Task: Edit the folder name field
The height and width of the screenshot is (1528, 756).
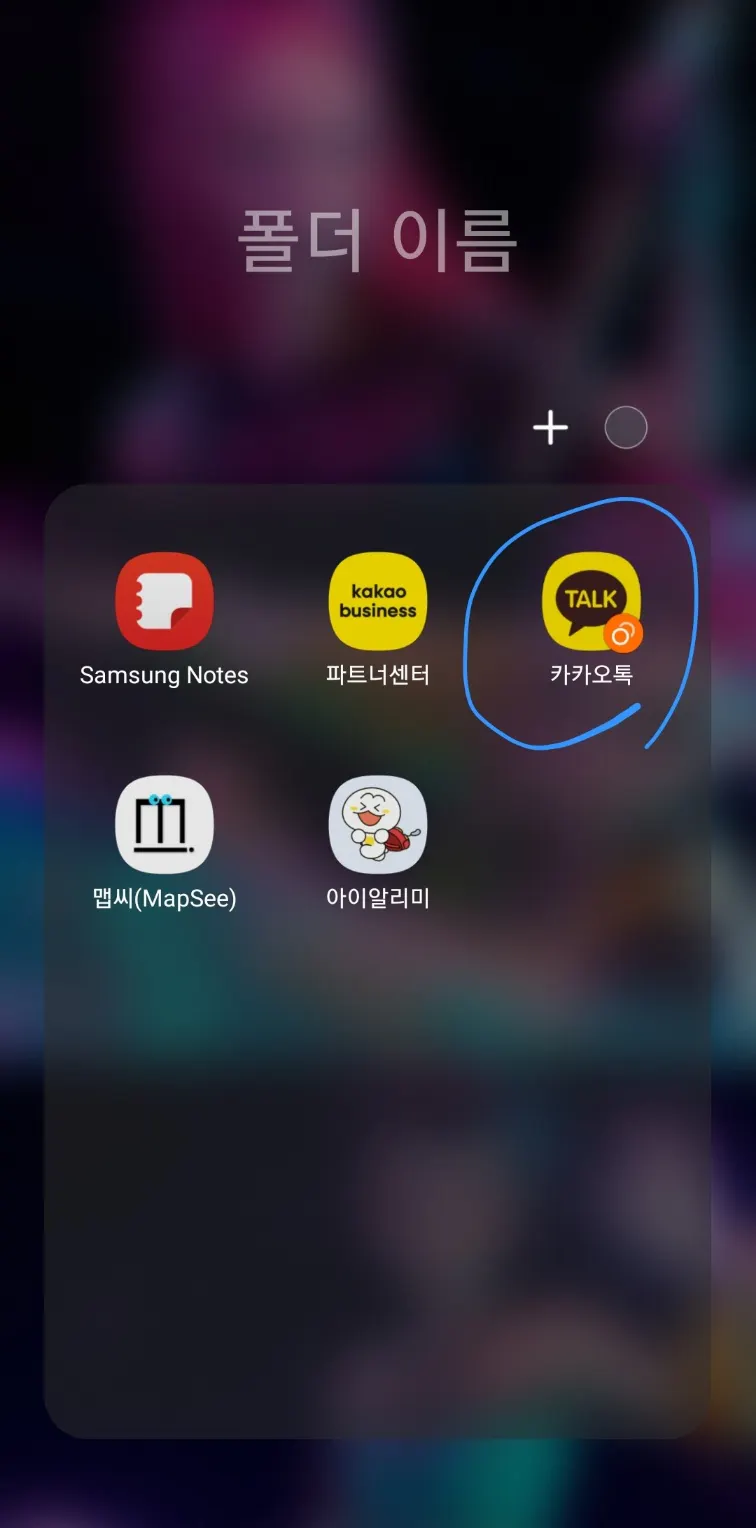Action: 378,241
